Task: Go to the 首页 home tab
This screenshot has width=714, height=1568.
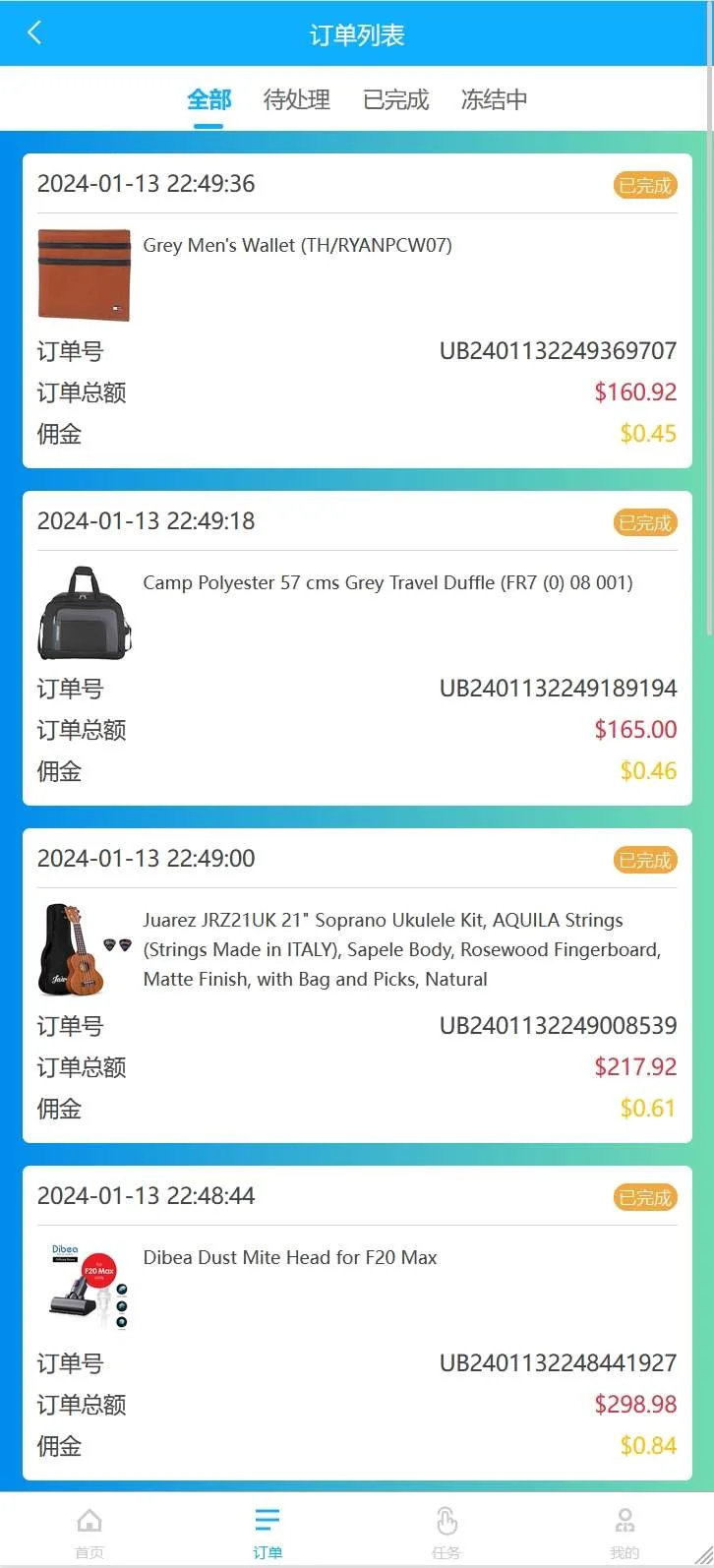Action: pyautogui.click(x=89, y=1532)
